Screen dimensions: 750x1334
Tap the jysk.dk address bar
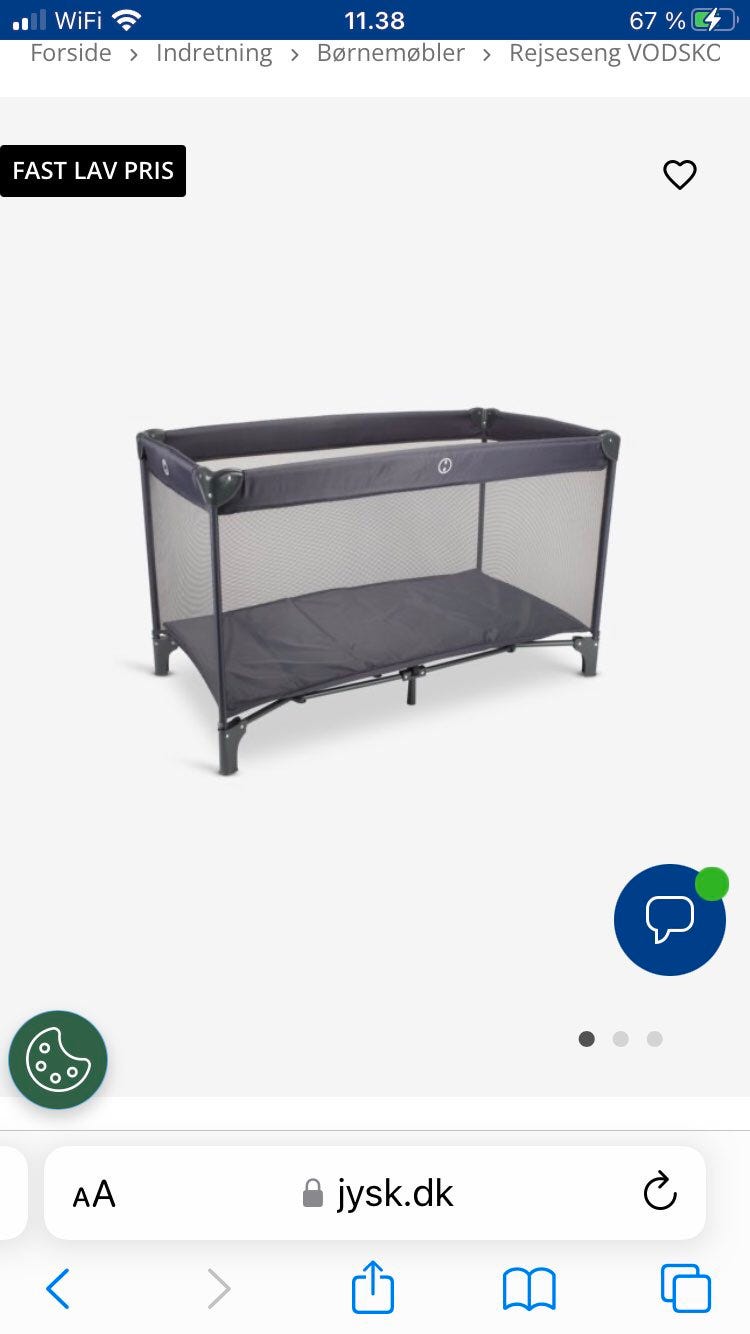click(380, 1193)
